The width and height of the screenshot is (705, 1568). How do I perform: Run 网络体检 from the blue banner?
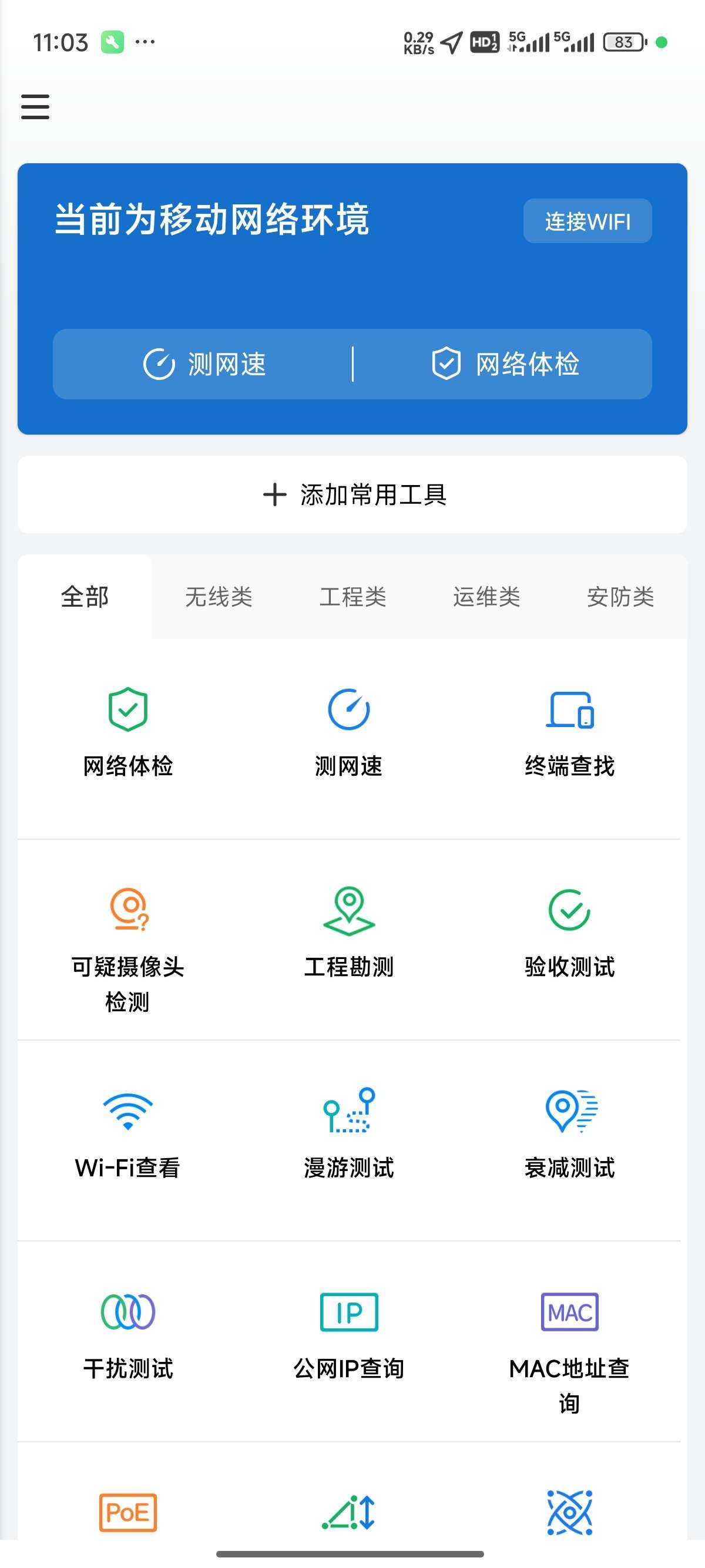click(505, 364)
